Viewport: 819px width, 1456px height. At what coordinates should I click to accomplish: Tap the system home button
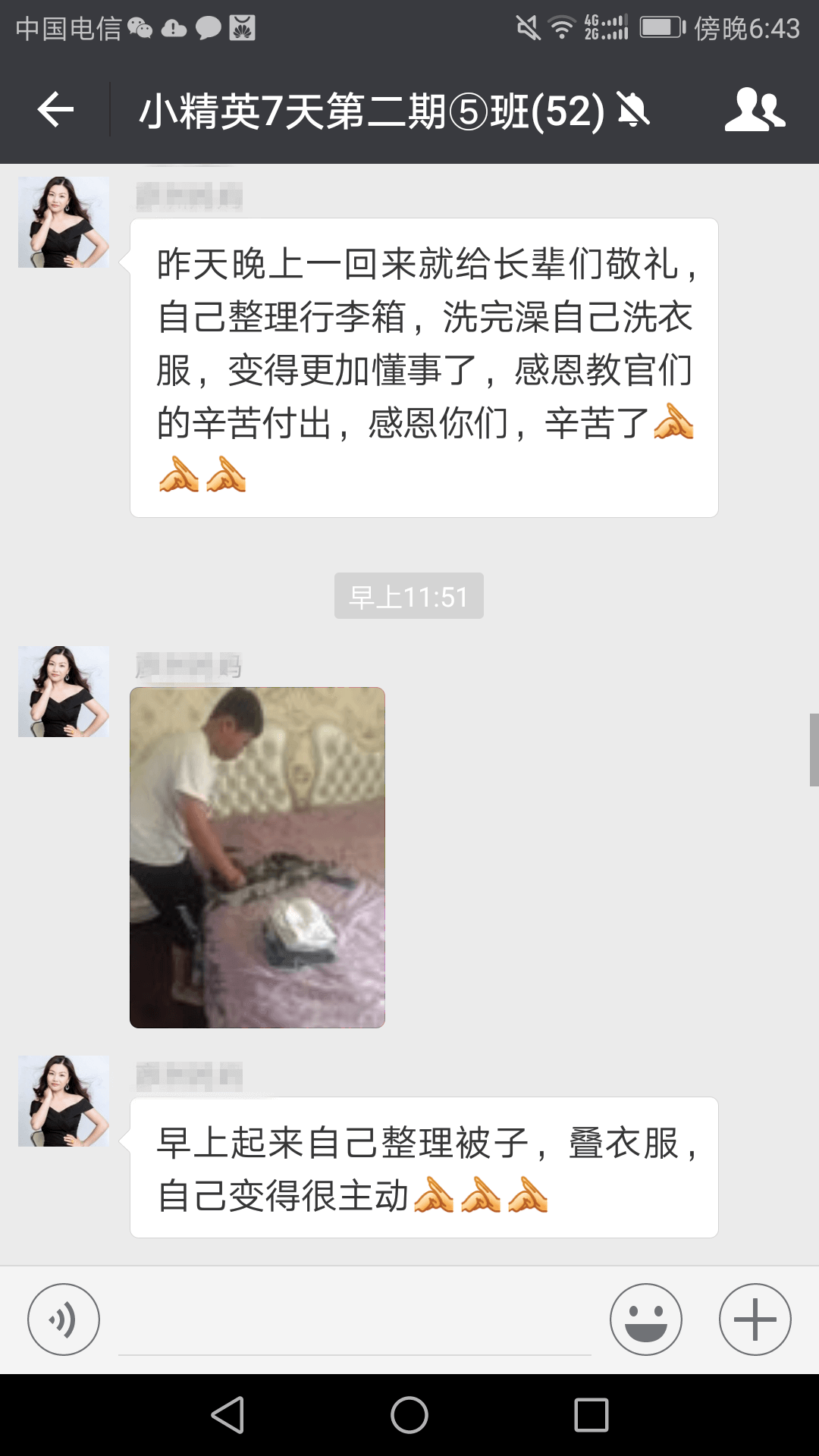click(409, 1415)
